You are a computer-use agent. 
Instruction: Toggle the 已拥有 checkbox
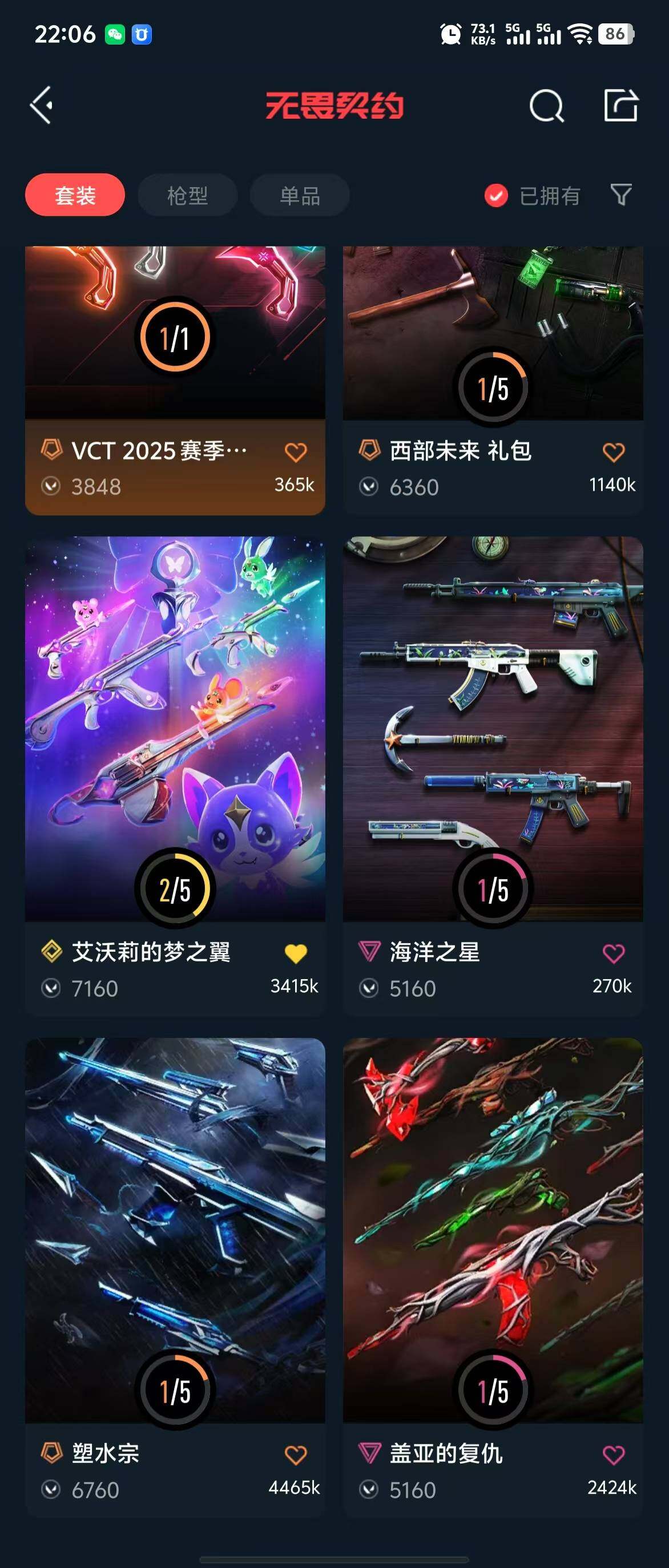point(496,195)
